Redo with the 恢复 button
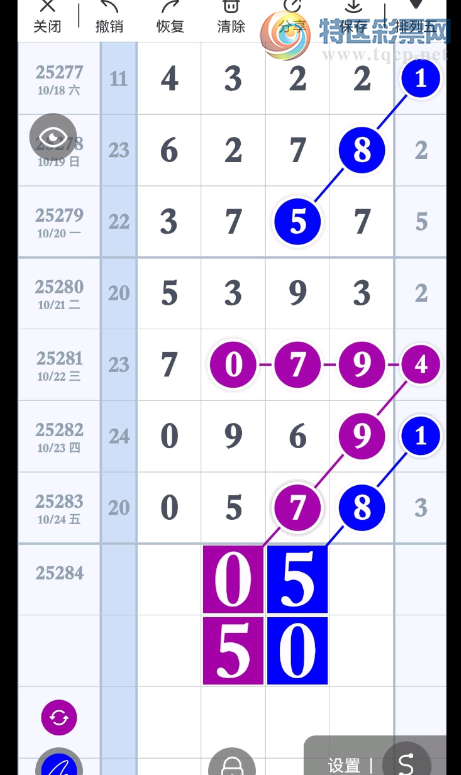Screen dimensions: 461x775 (x=170, y=17)
